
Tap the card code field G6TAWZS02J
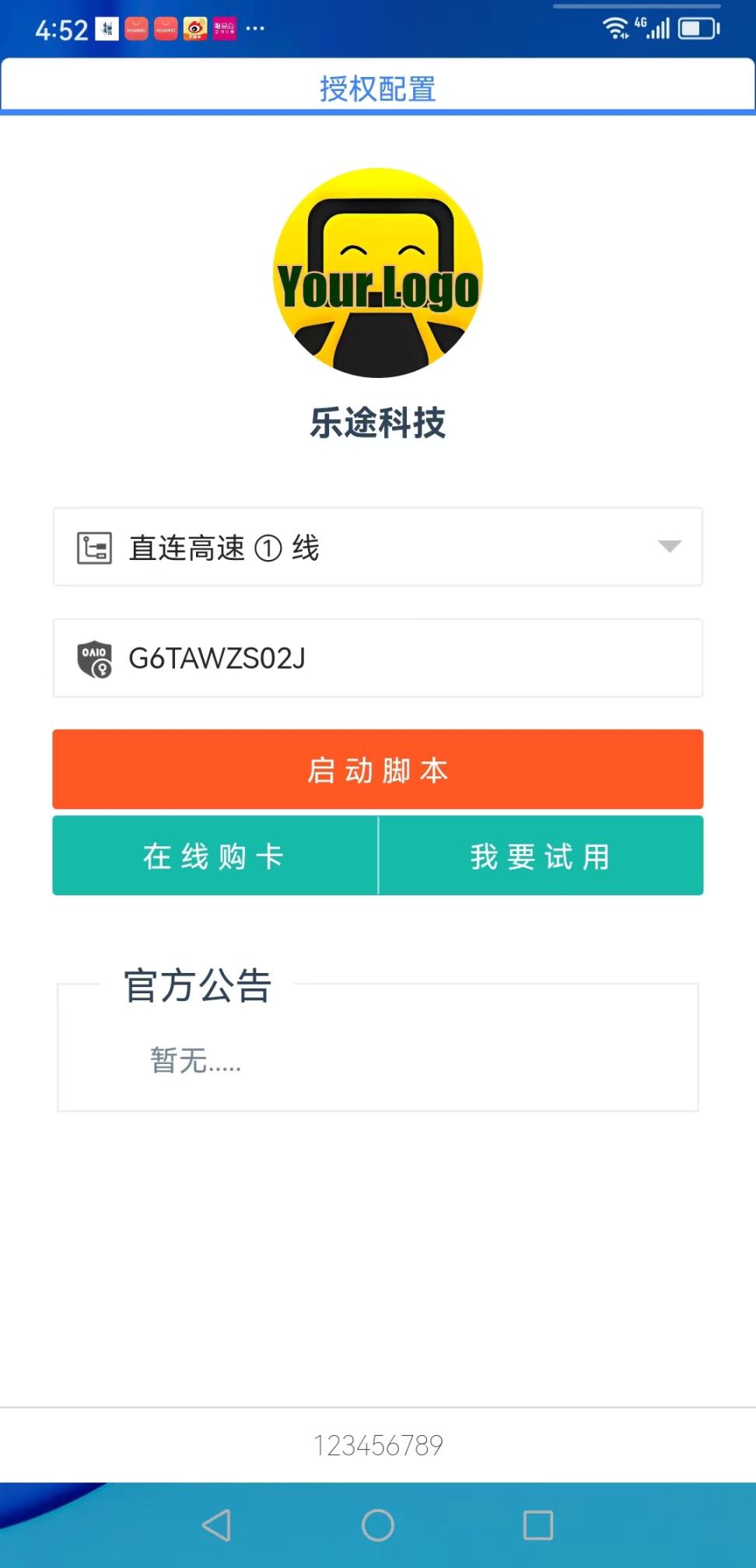377,658
